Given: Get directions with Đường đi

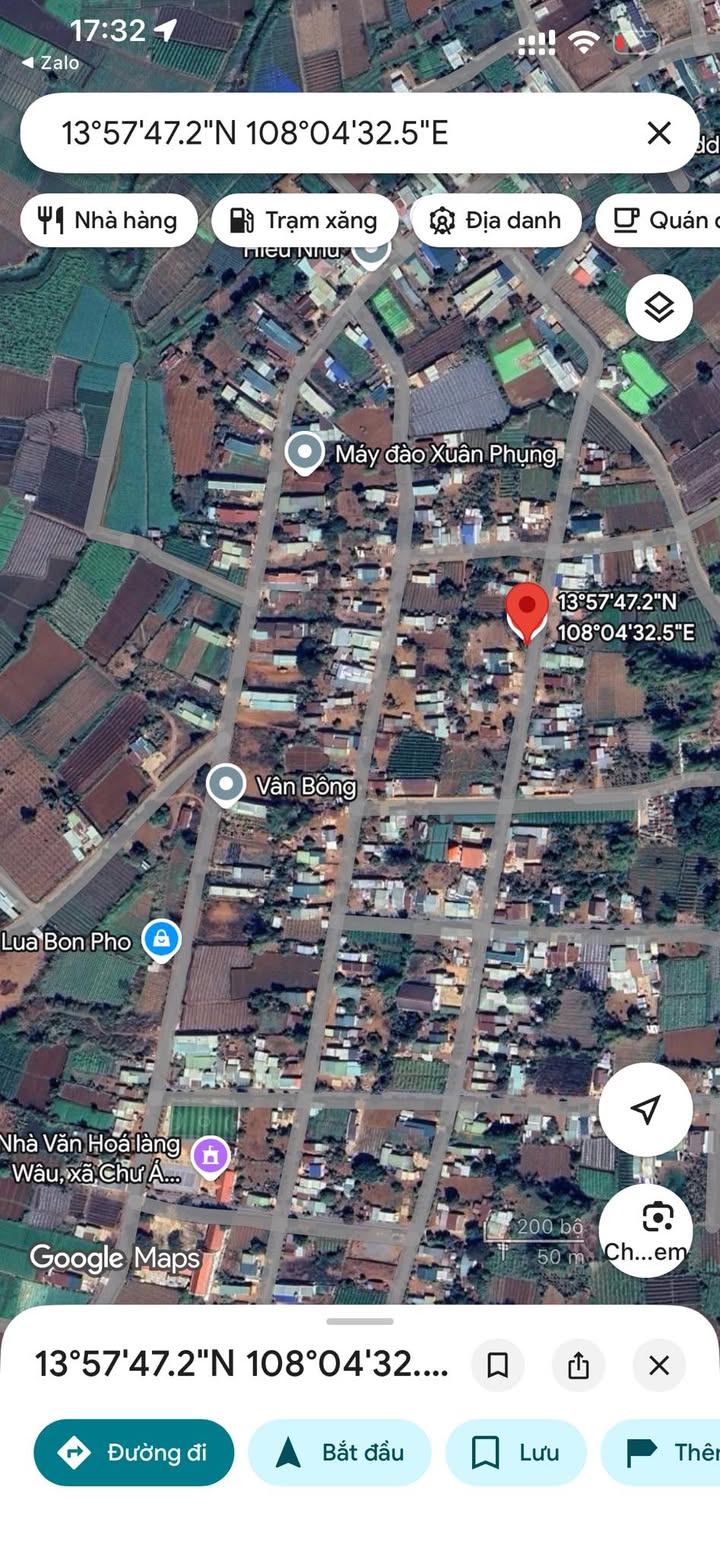Looking at the screenshot, I should tap(134, 1452).
